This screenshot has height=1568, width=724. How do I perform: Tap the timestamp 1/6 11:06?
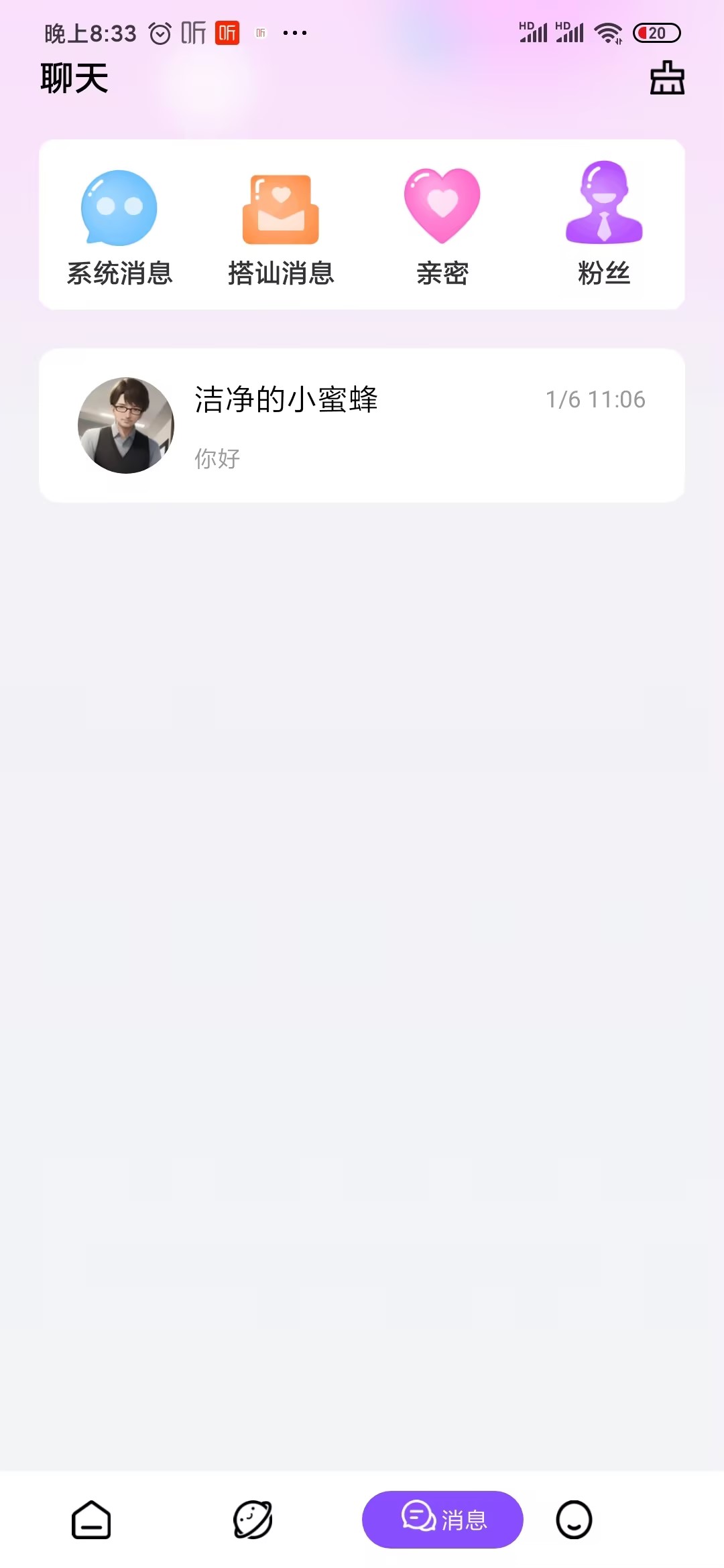(596, 399)
